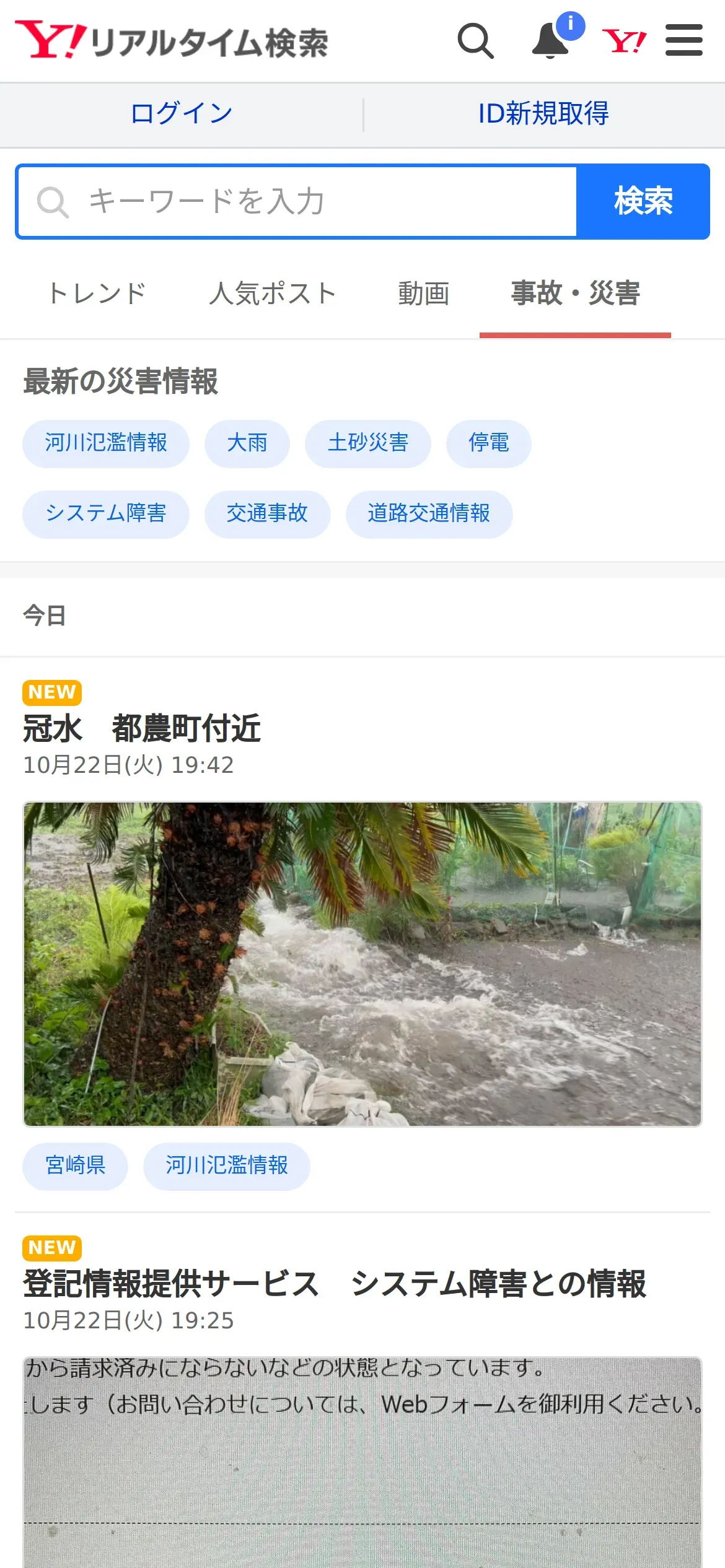Select the 停電 chip
Image resolution: width=725 pixels, height=1568 pixels.
tap(489, 443)
